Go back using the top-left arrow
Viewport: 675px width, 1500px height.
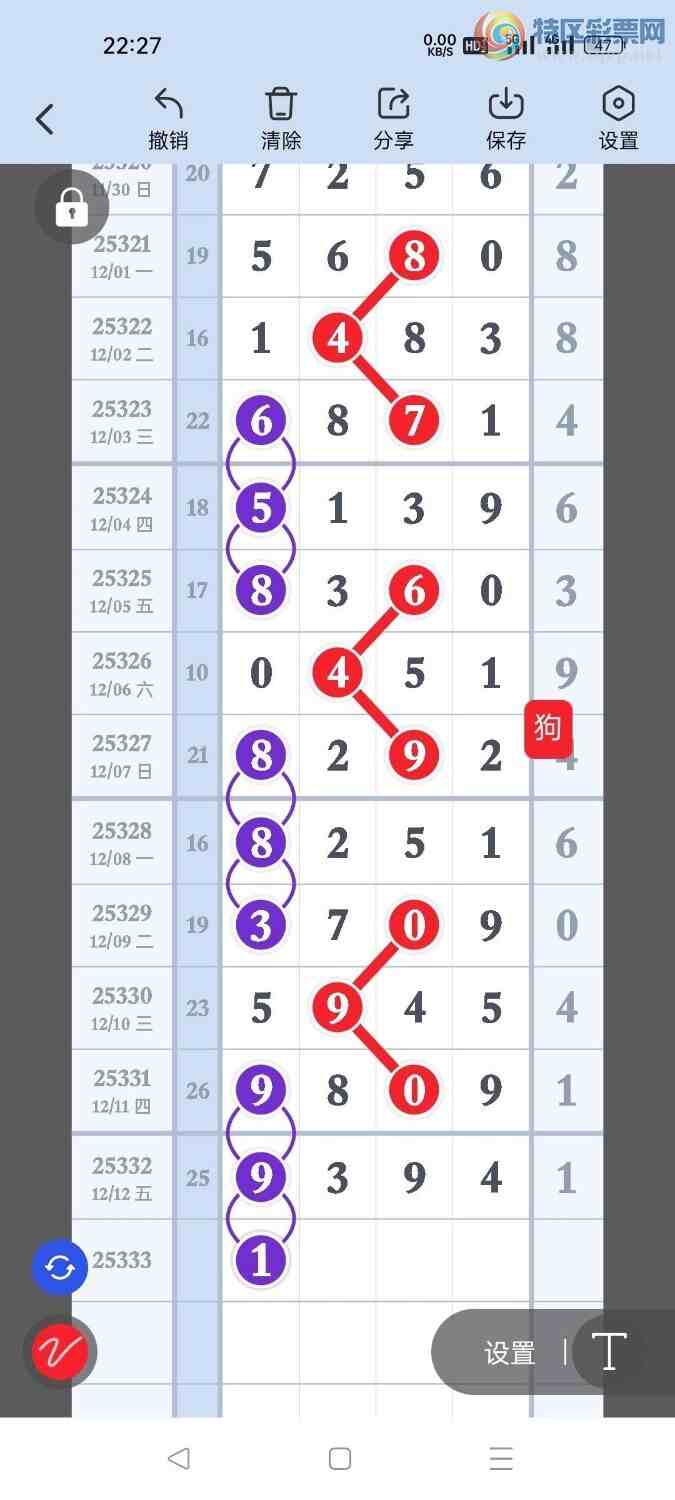(44, 120)
